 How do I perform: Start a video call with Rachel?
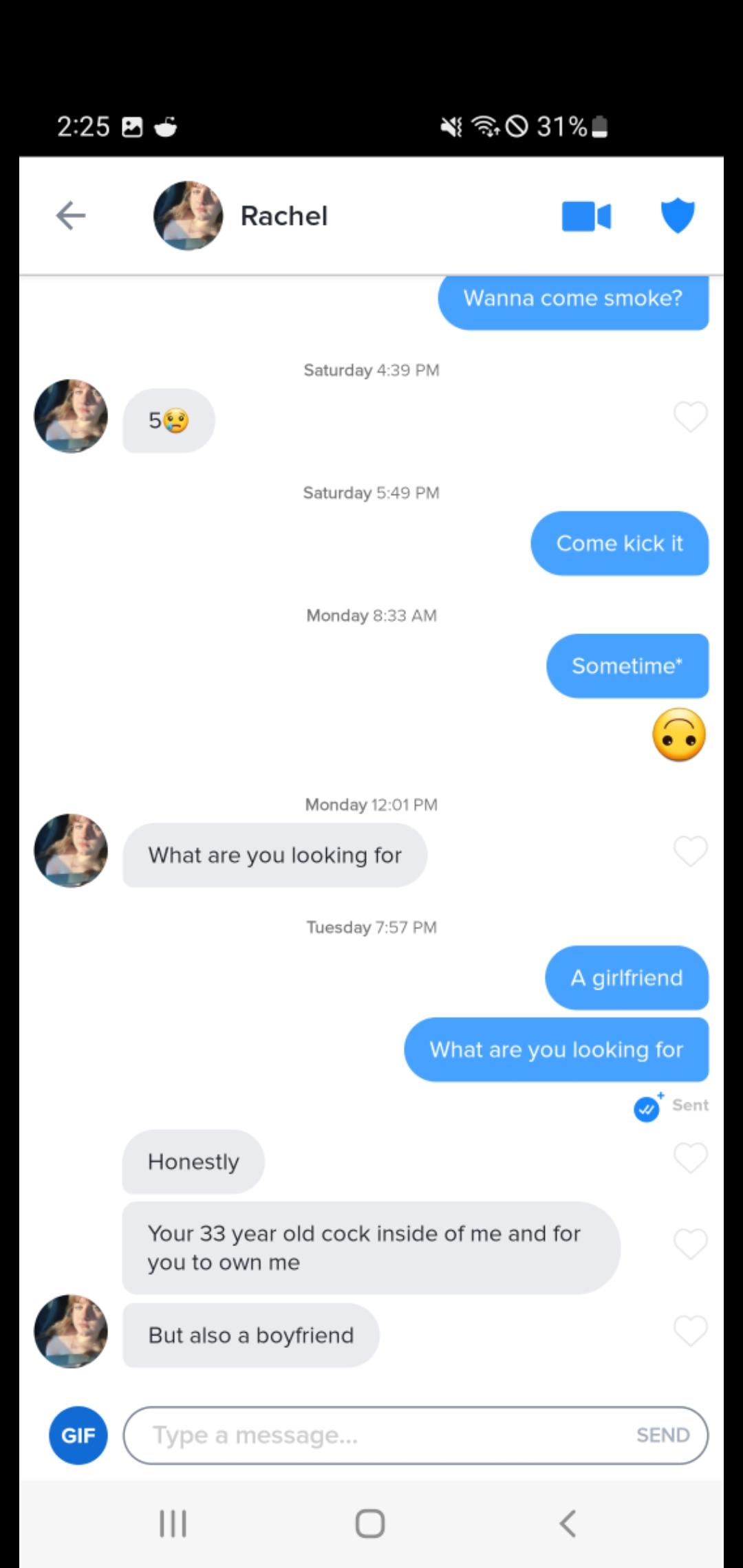pos(586,216)
